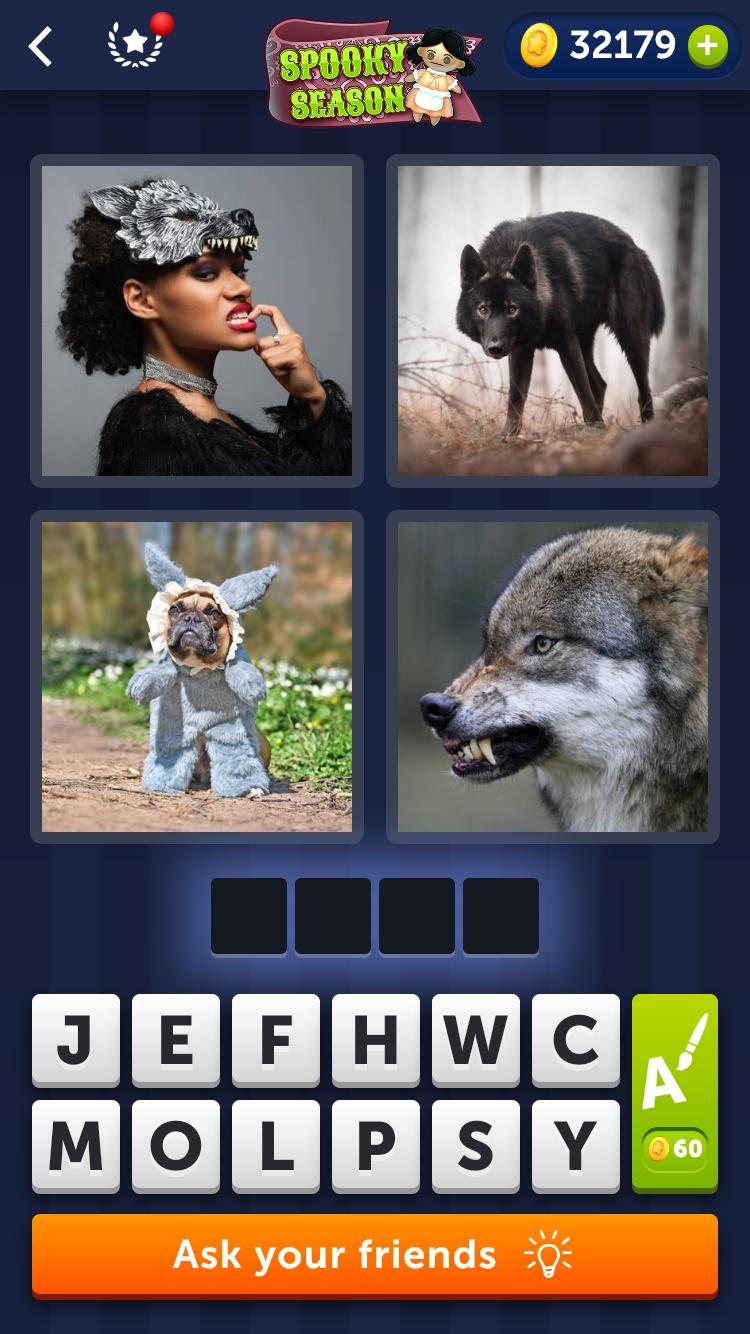Select the letter H tile
The image size is (750, 1334).
376,1040
